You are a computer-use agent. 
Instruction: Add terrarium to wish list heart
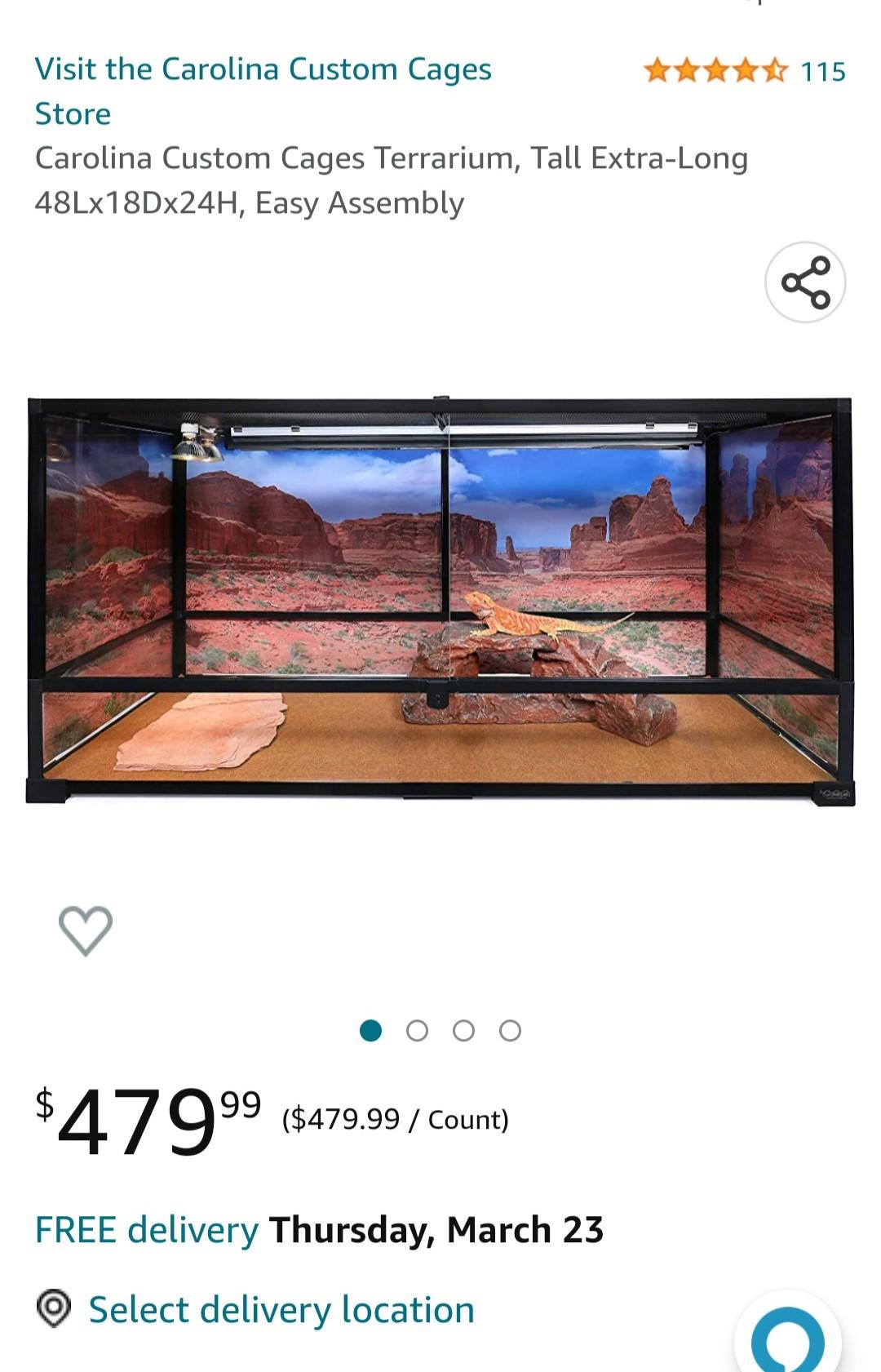(x=86, y=930)
